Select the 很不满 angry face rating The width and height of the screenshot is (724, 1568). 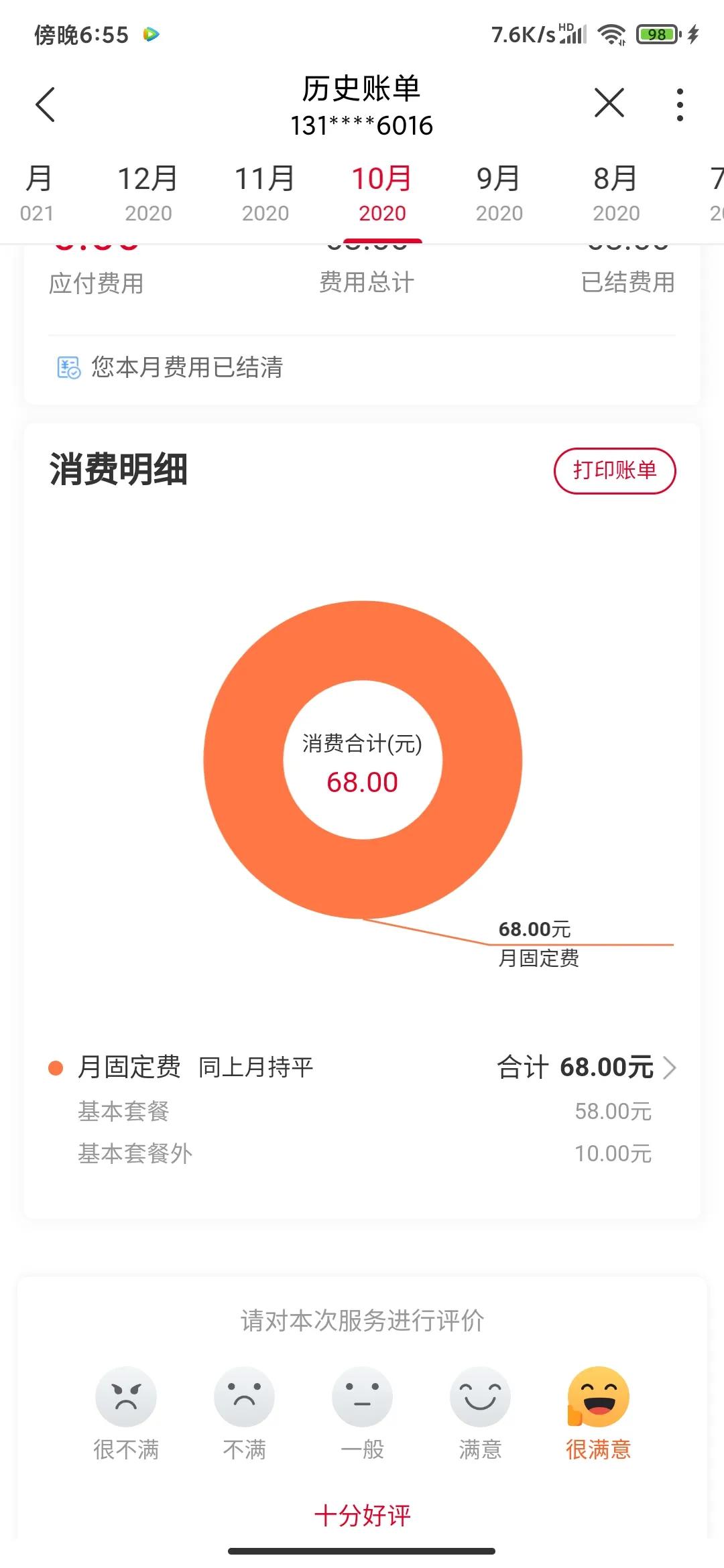pyautogui.click(x=127, y=1397)
